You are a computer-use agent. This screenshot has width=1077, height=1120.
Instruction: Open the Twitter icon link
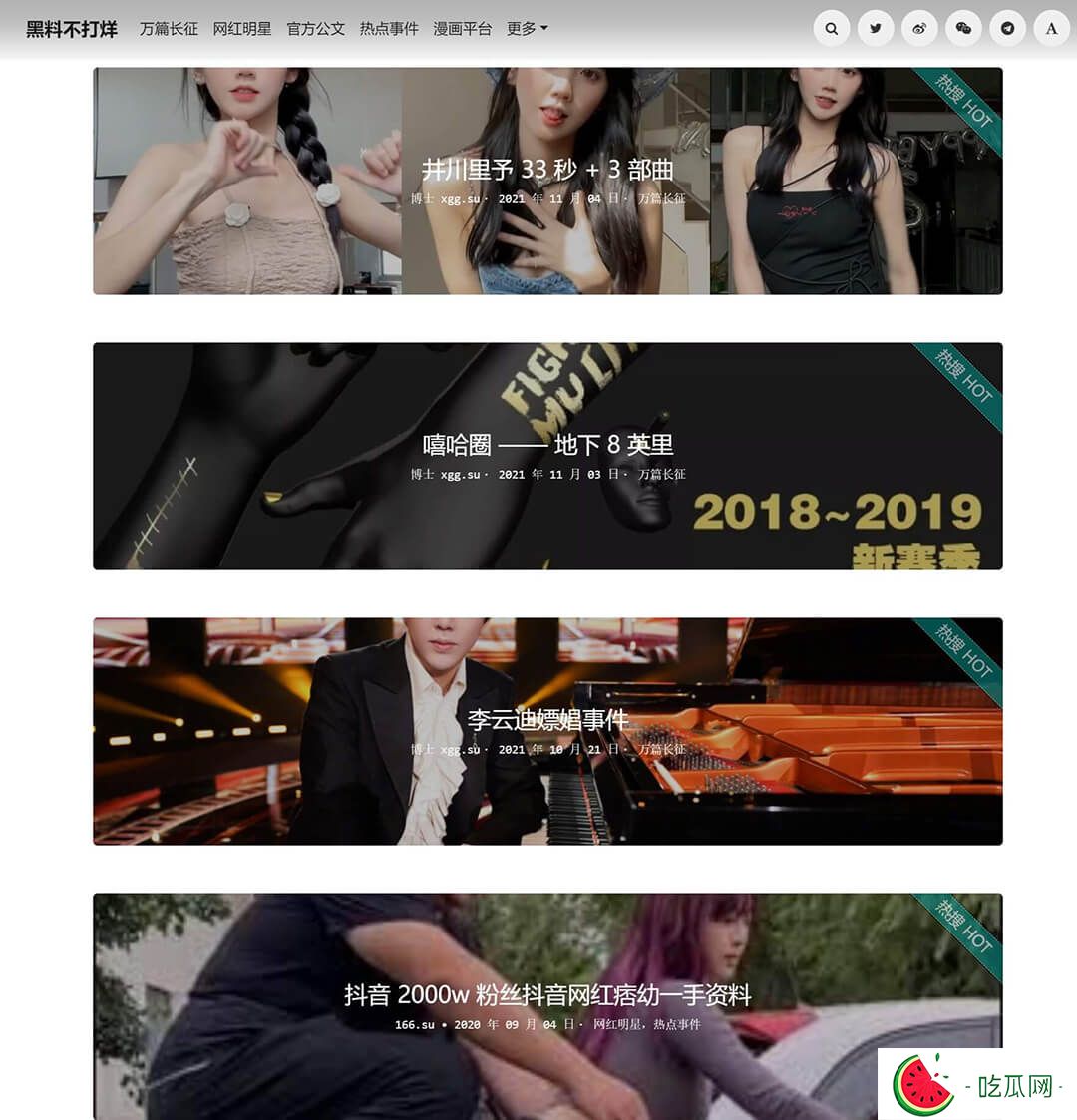[x=876, y=28]
